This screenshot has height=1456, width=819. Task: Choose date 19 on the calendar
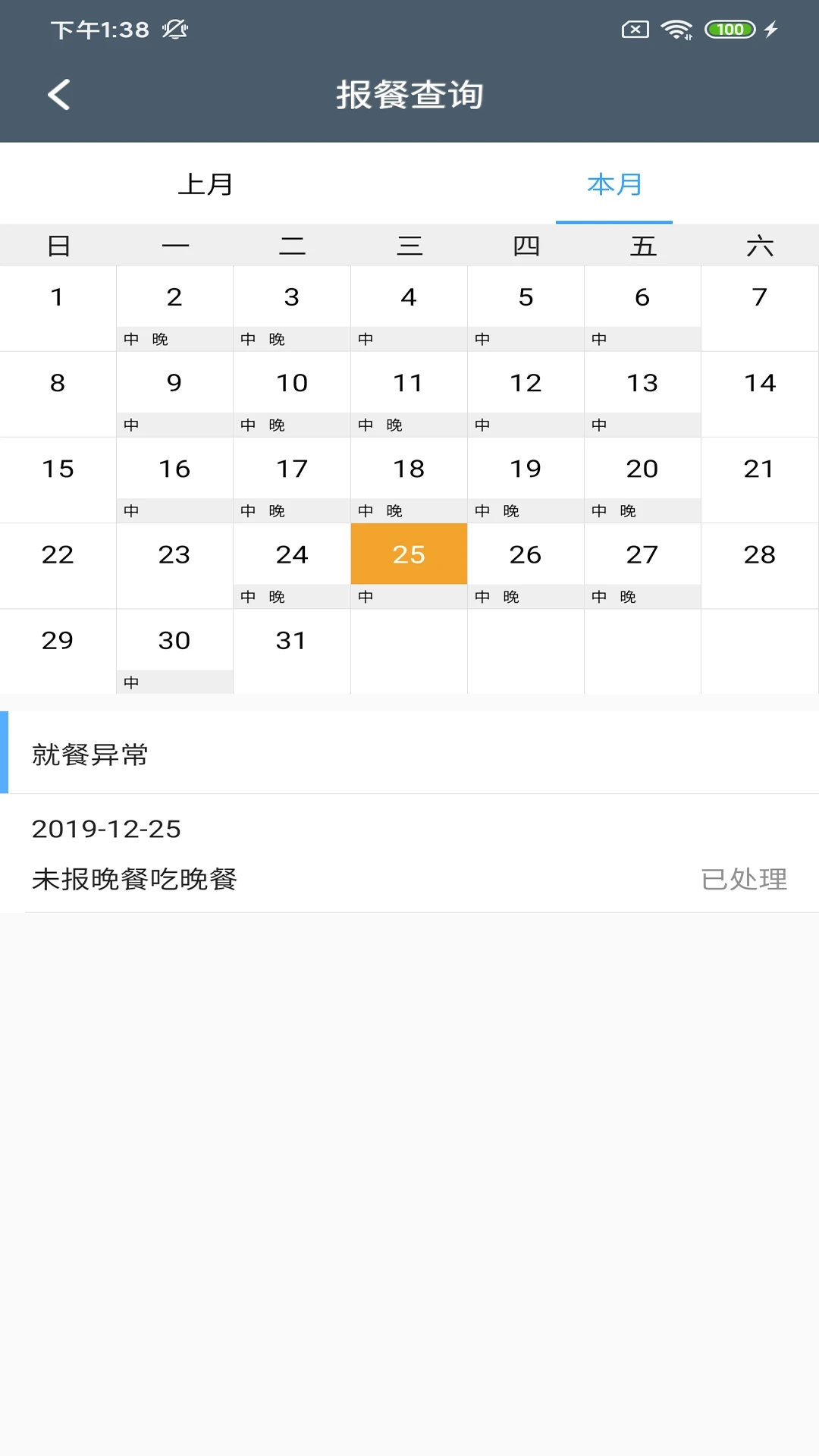click(526, 469)
